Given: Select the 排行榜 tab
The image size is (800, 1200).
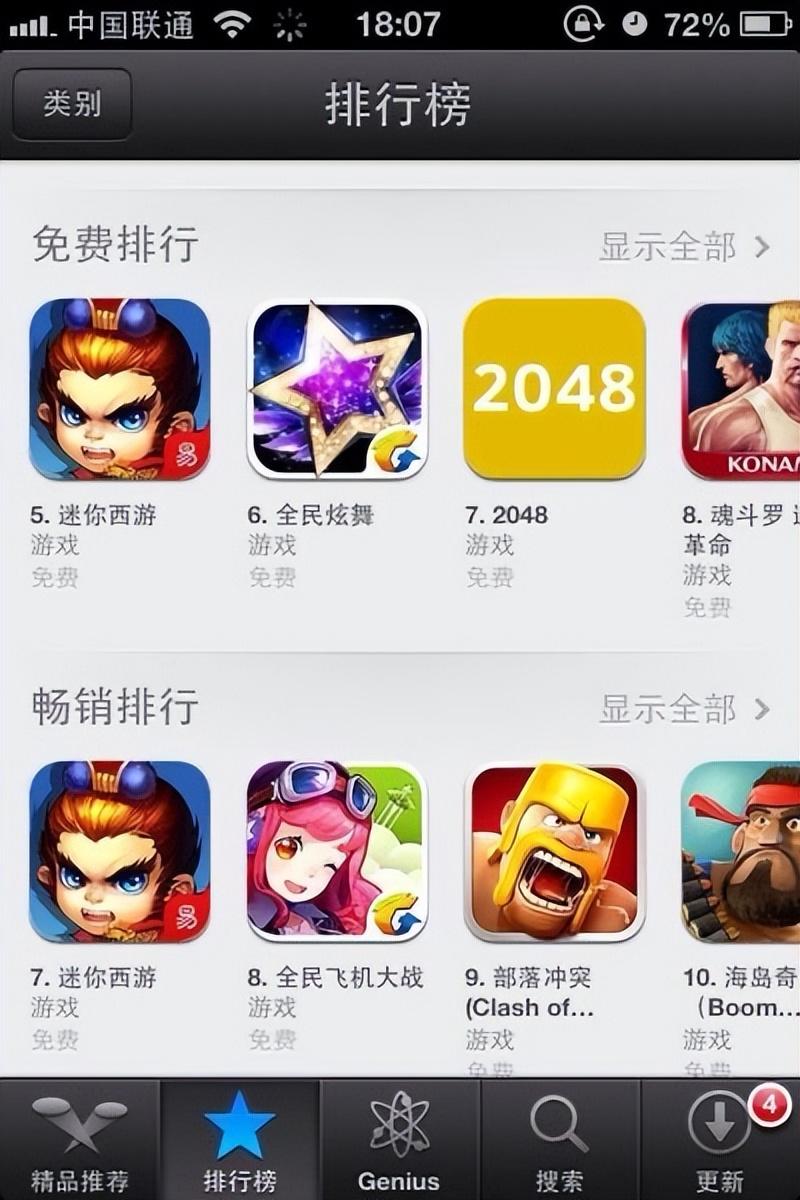Looking at the screenshot, I should 240,1142.
